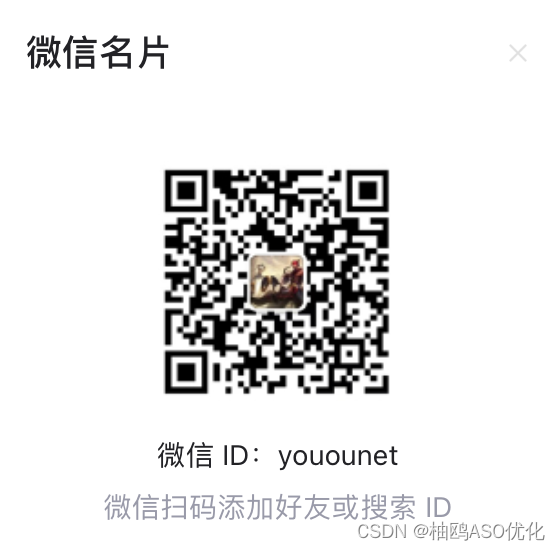Close the WeChat name card dialog
Image resolution: width=560 pixels, height=550 pixels.
click(518, 53)
